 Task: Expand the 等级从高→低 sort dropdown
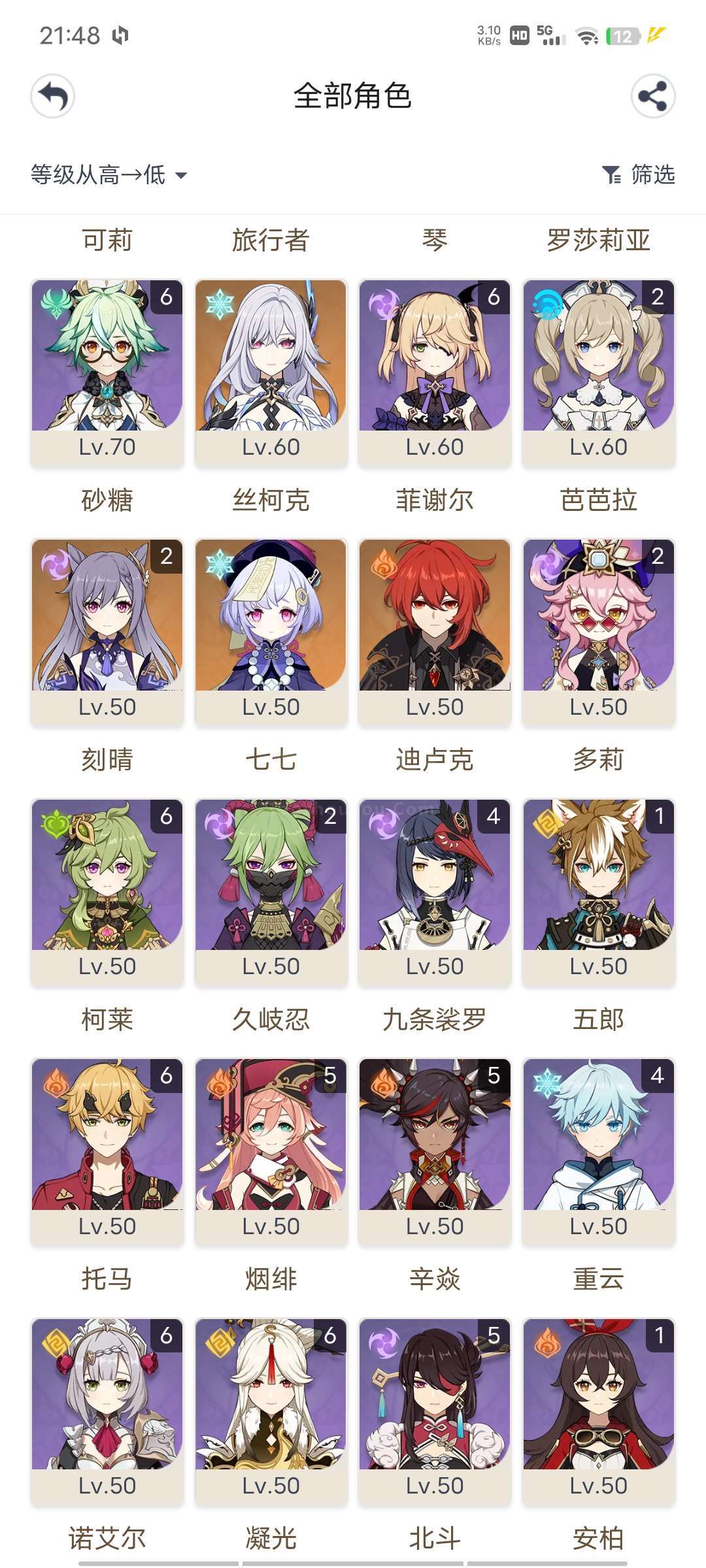click(109, 175)
